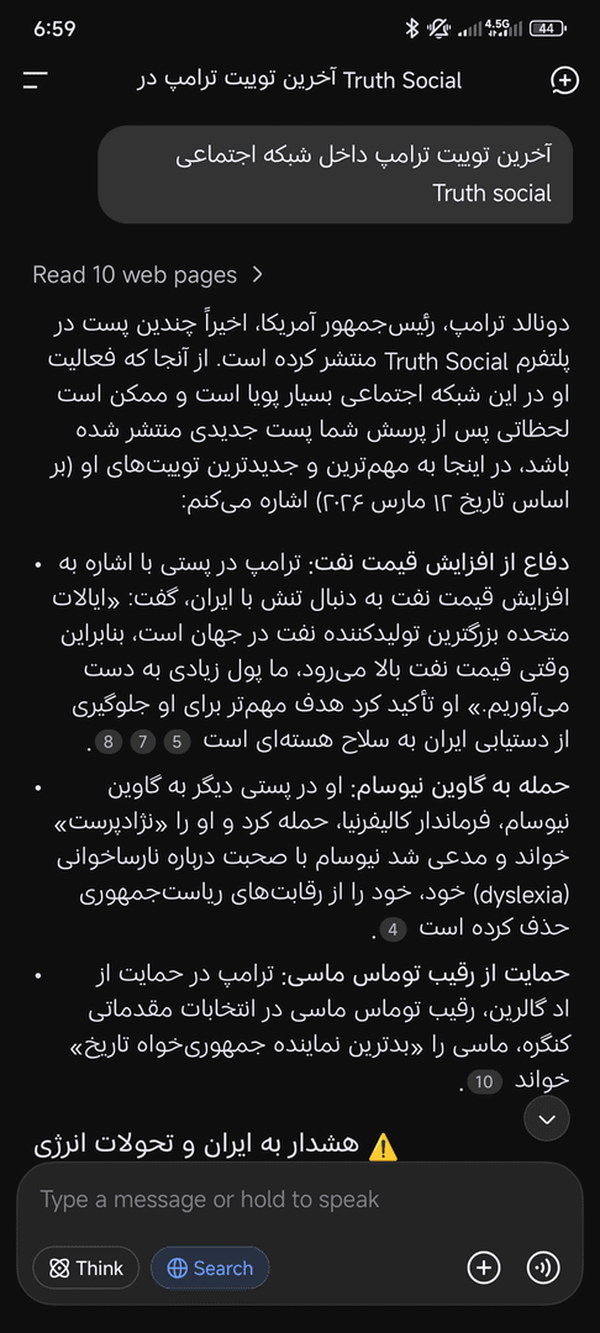Image resolution: width=600 pixels, height=1333 pixels.
Task: Open the side menu drawer
Action: [x=36, y=81]
